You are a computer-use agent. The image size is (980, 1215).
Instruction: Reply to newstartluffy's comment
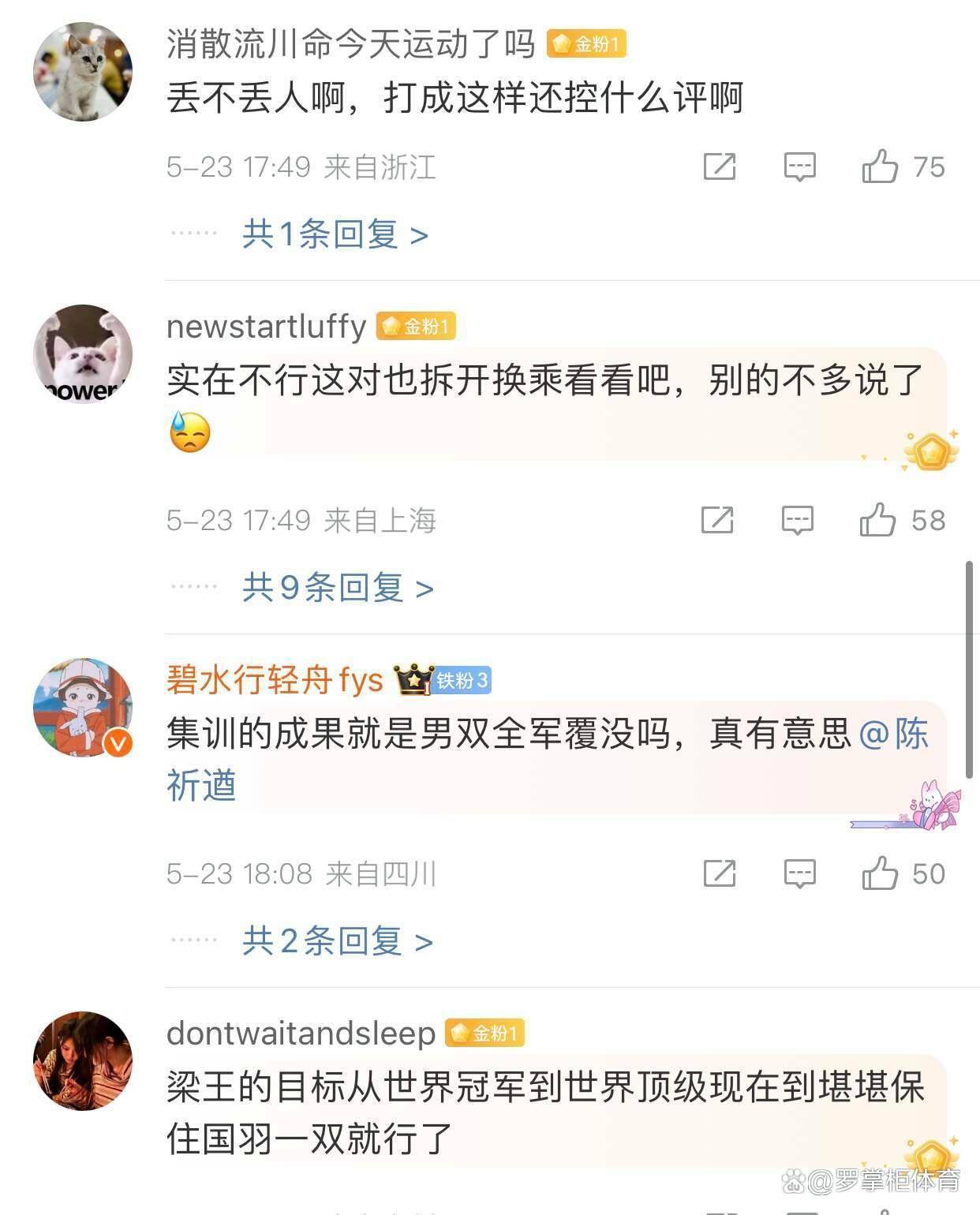797,520
